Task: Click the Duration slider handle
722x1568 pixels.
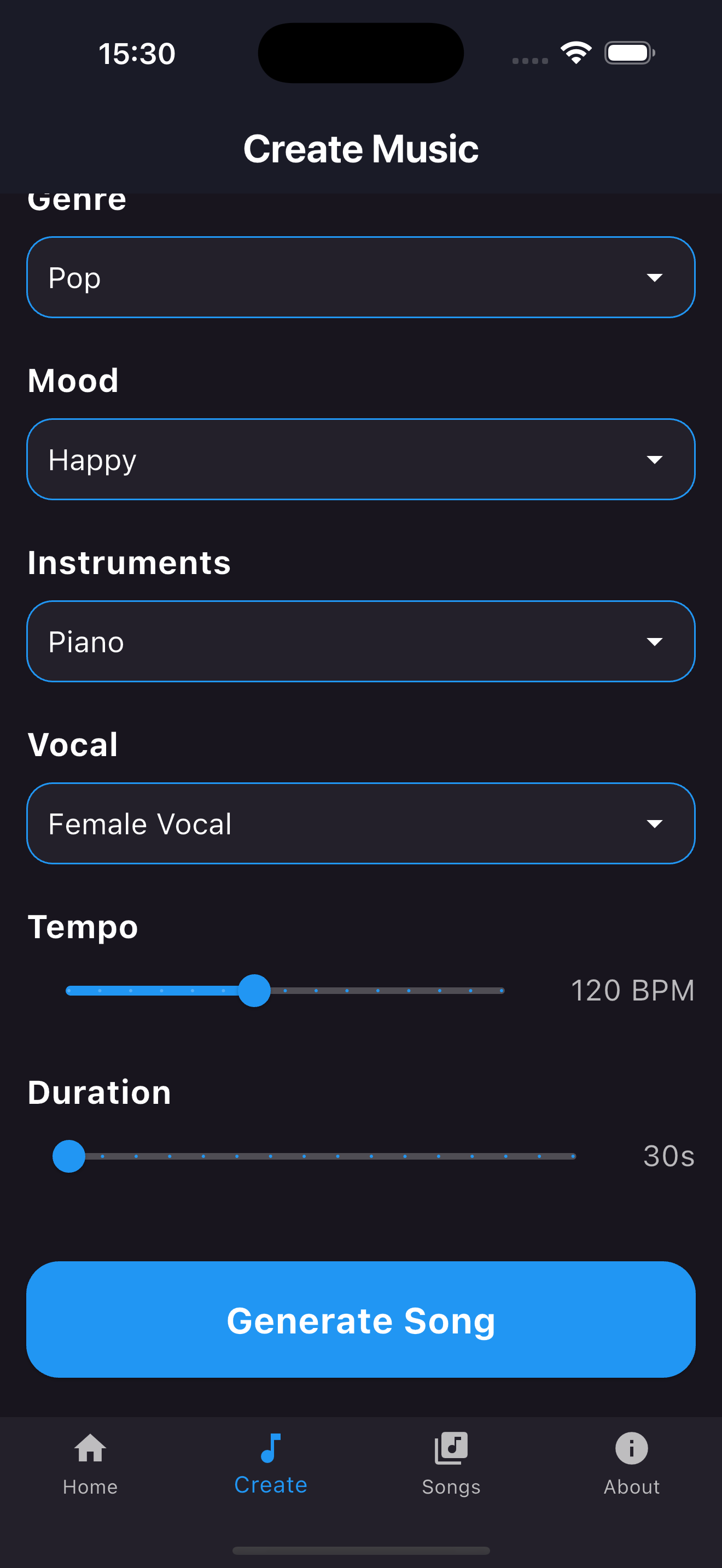Action: pos(69,1155)
